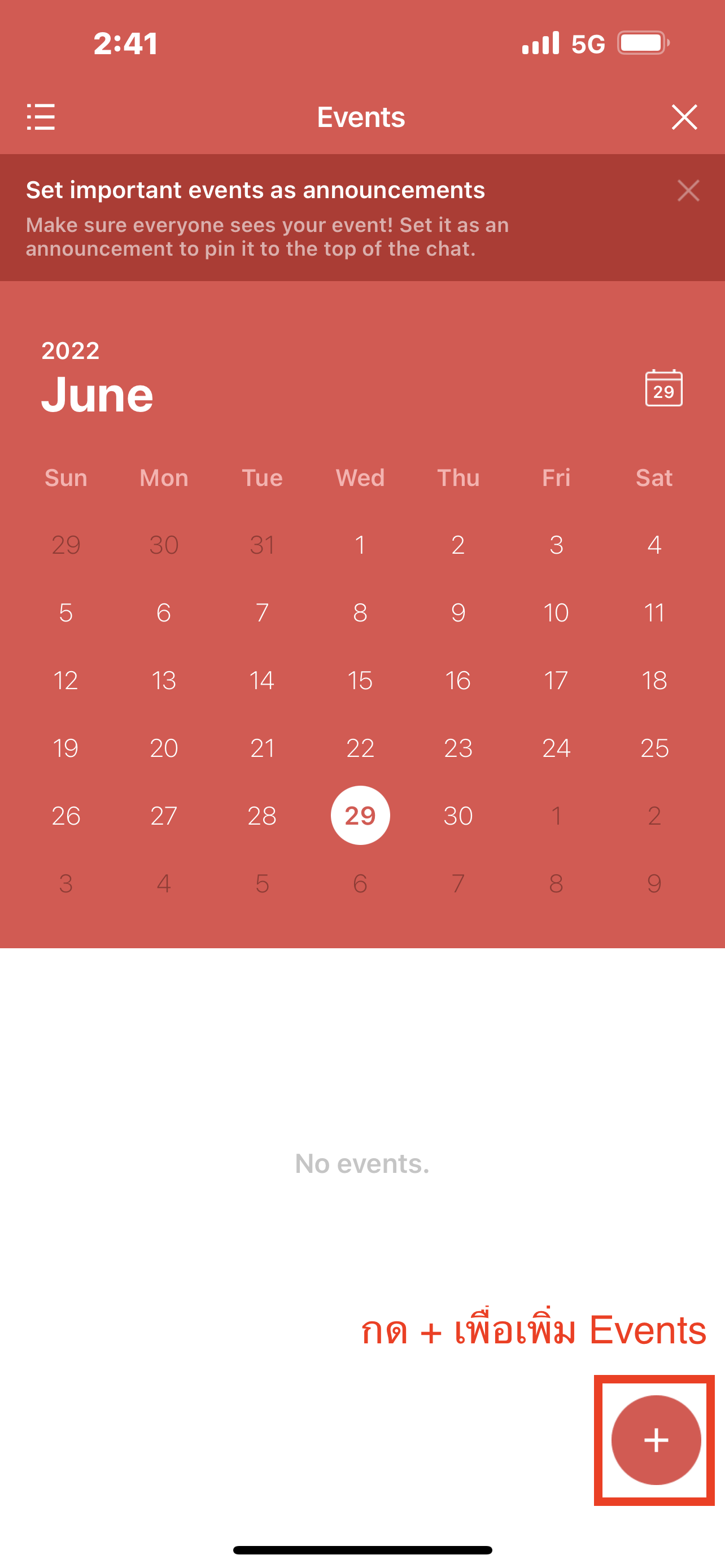Select June 5 on the calendar

(x=65, y=612)
